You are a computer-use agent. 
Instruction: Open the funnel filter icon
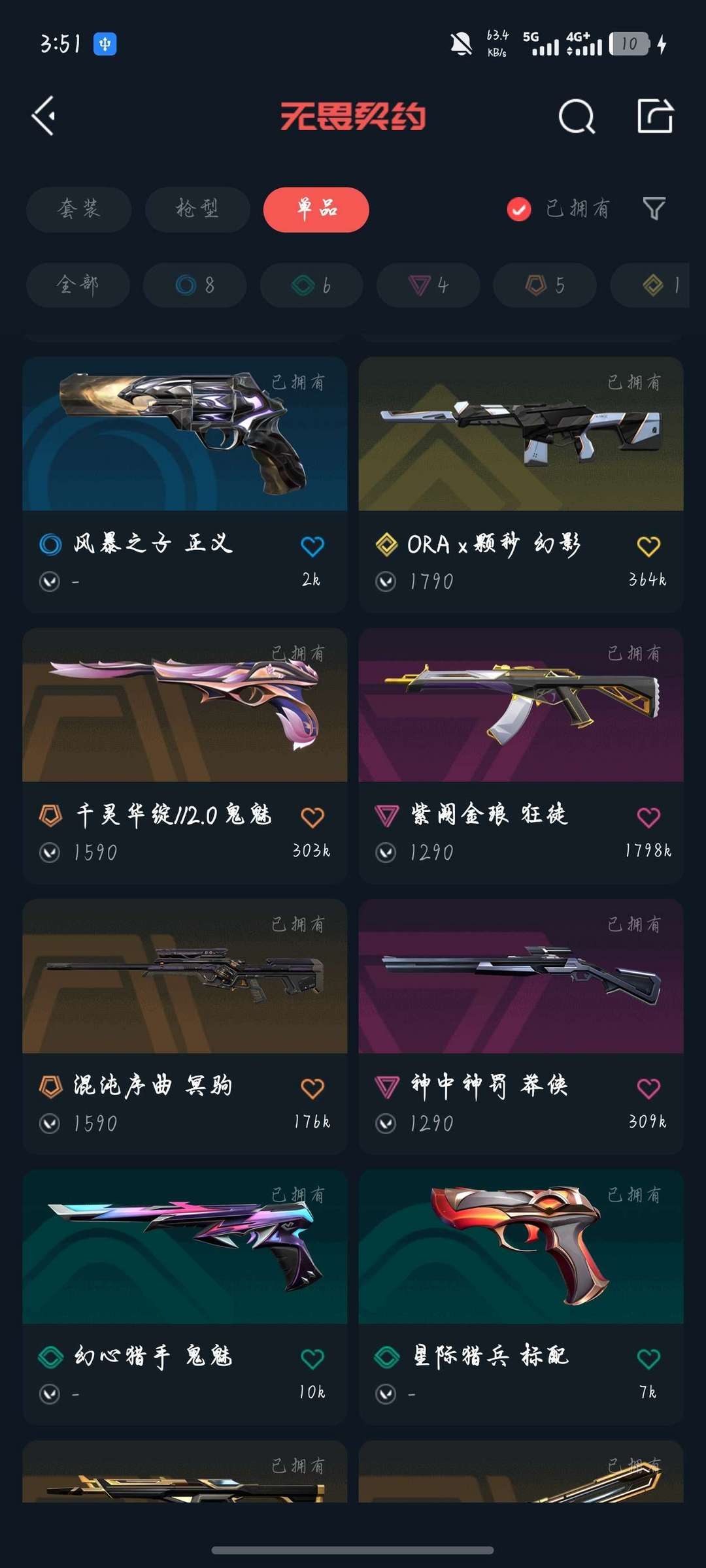pyautogui.click(x=654, y=209)
